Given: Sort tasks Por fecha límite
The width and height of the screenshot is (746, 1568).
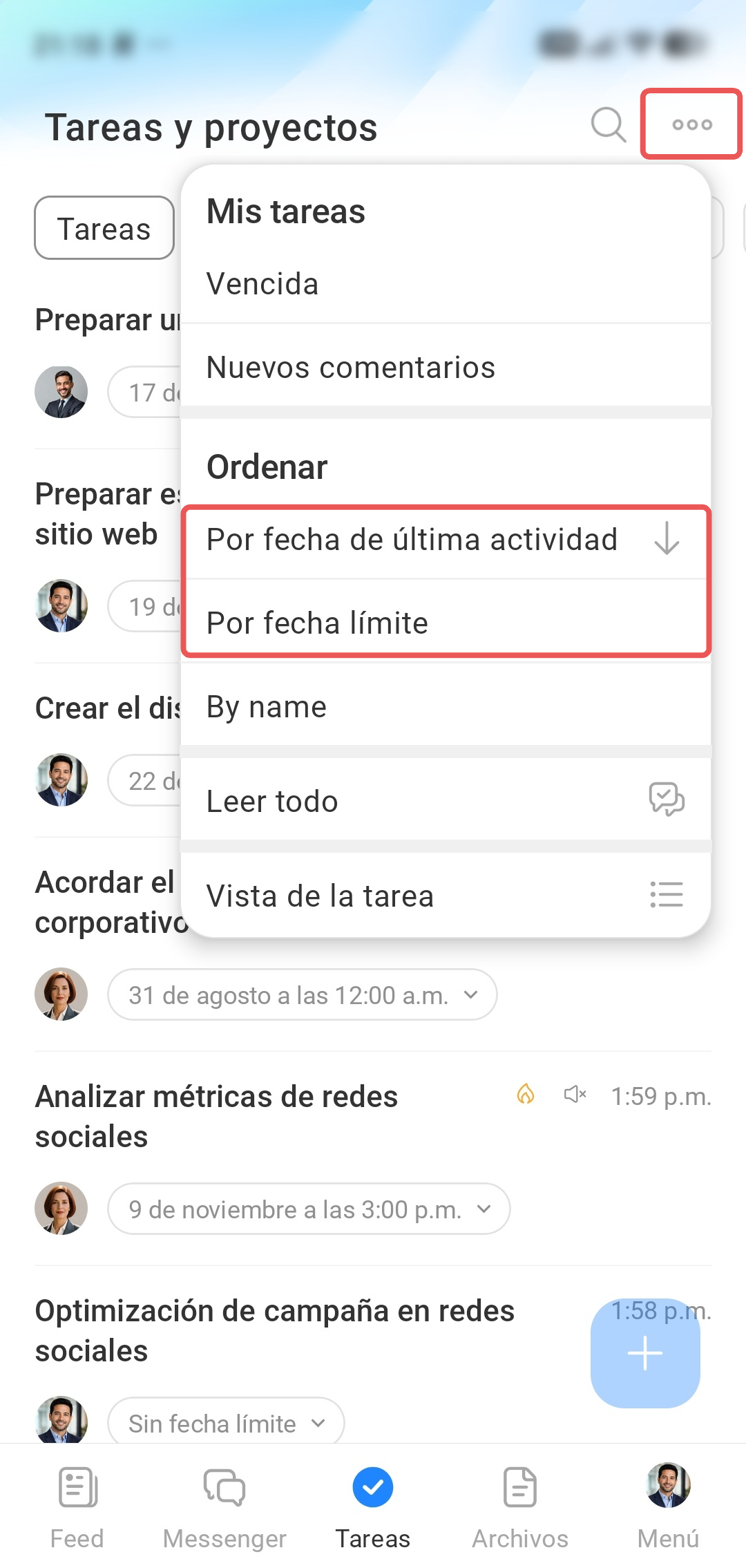Looking at the screenshot, I should [x=446, y=623].
